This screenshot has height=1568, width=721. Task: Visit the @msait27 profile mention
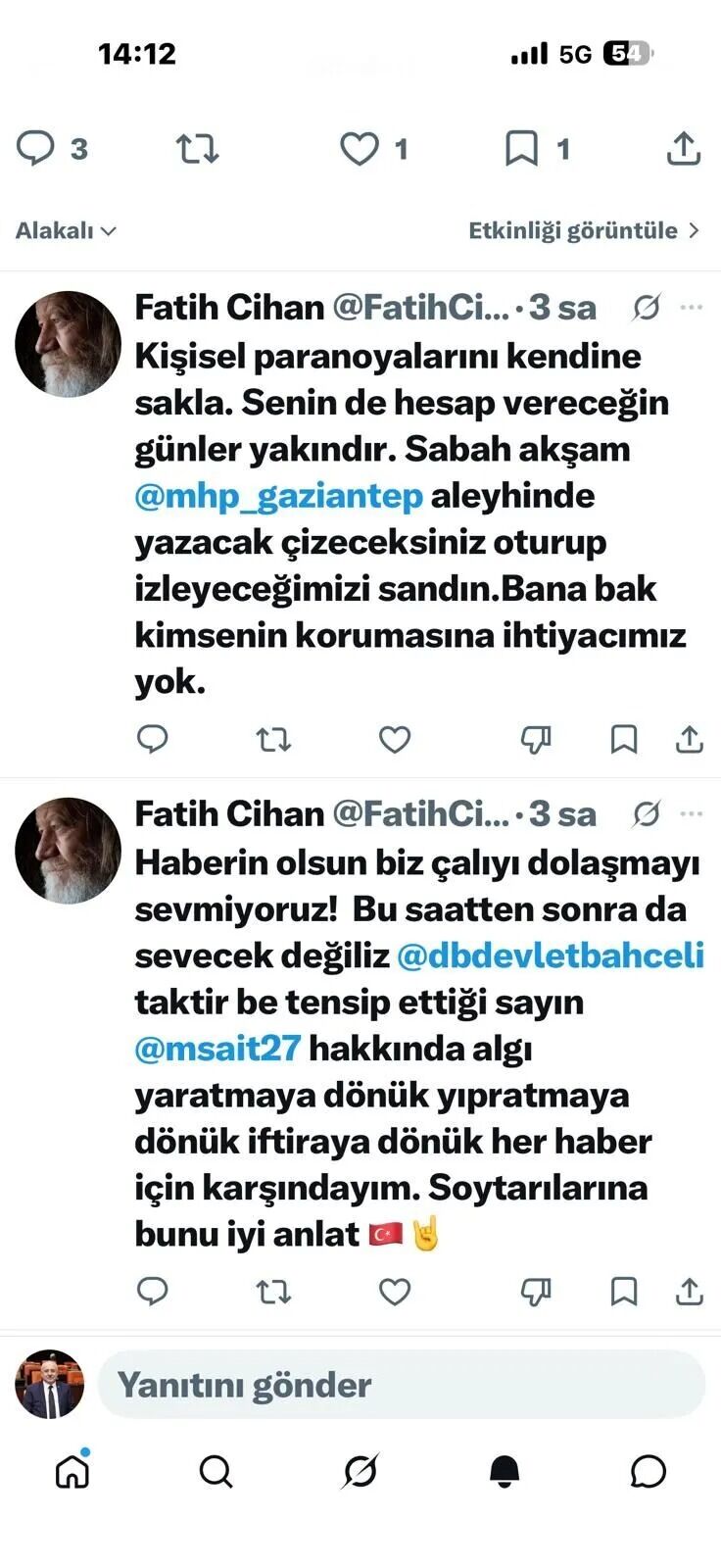point(217,1049)
